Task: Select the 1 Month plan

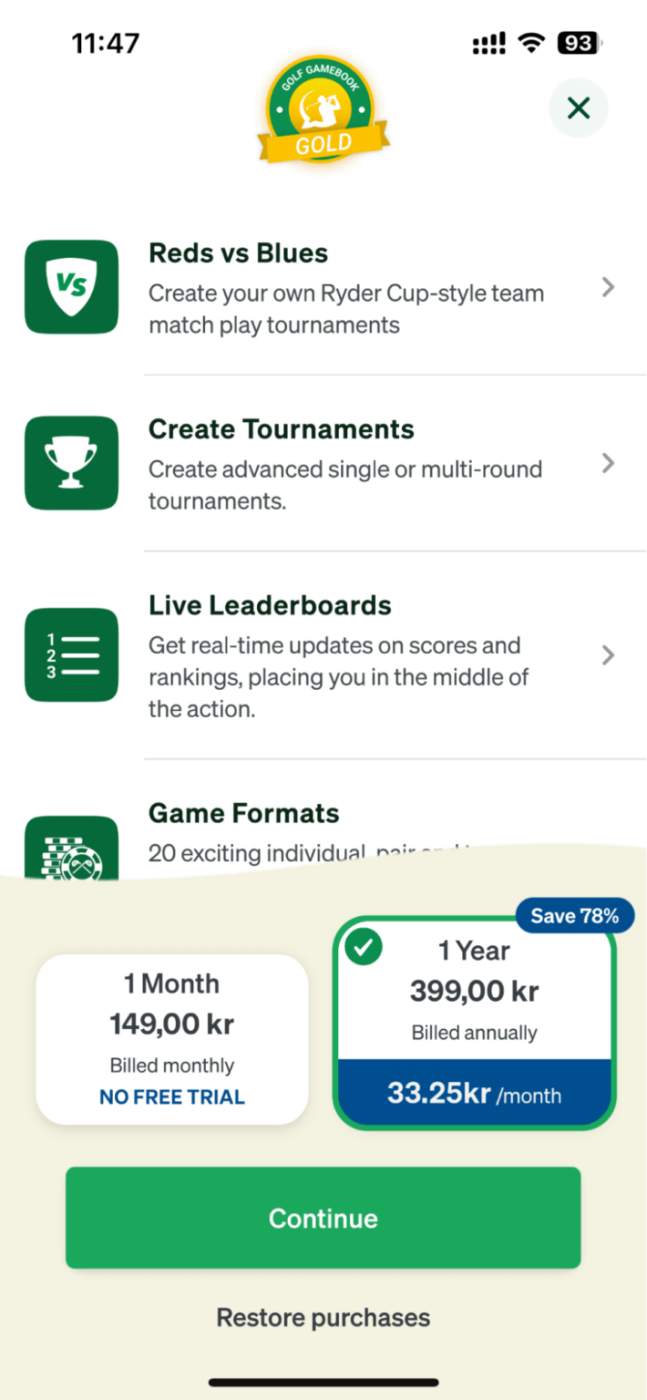Action: (x=172, y=1039)
